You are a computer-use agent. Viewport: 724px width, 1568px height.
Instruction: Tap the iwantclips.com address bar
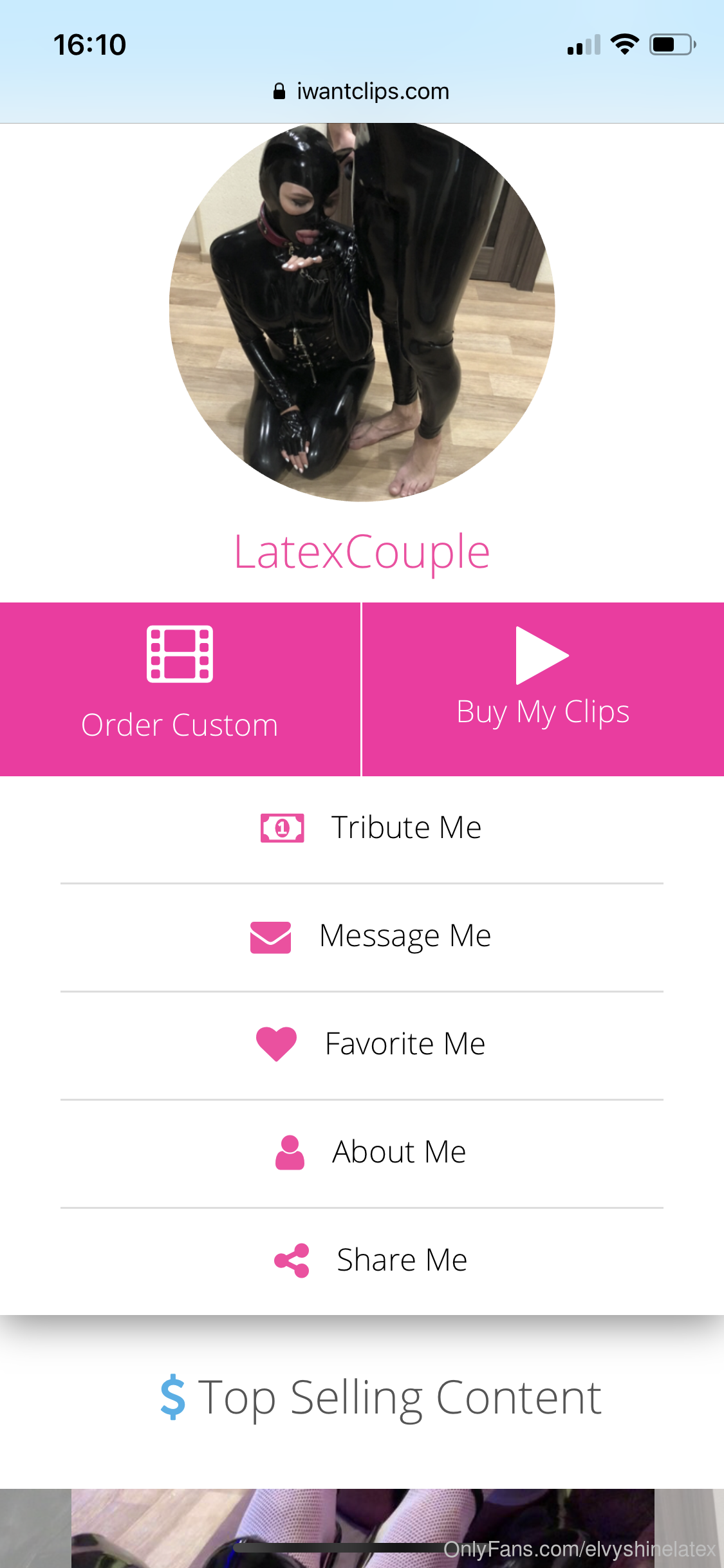click(x=362, y=91)
